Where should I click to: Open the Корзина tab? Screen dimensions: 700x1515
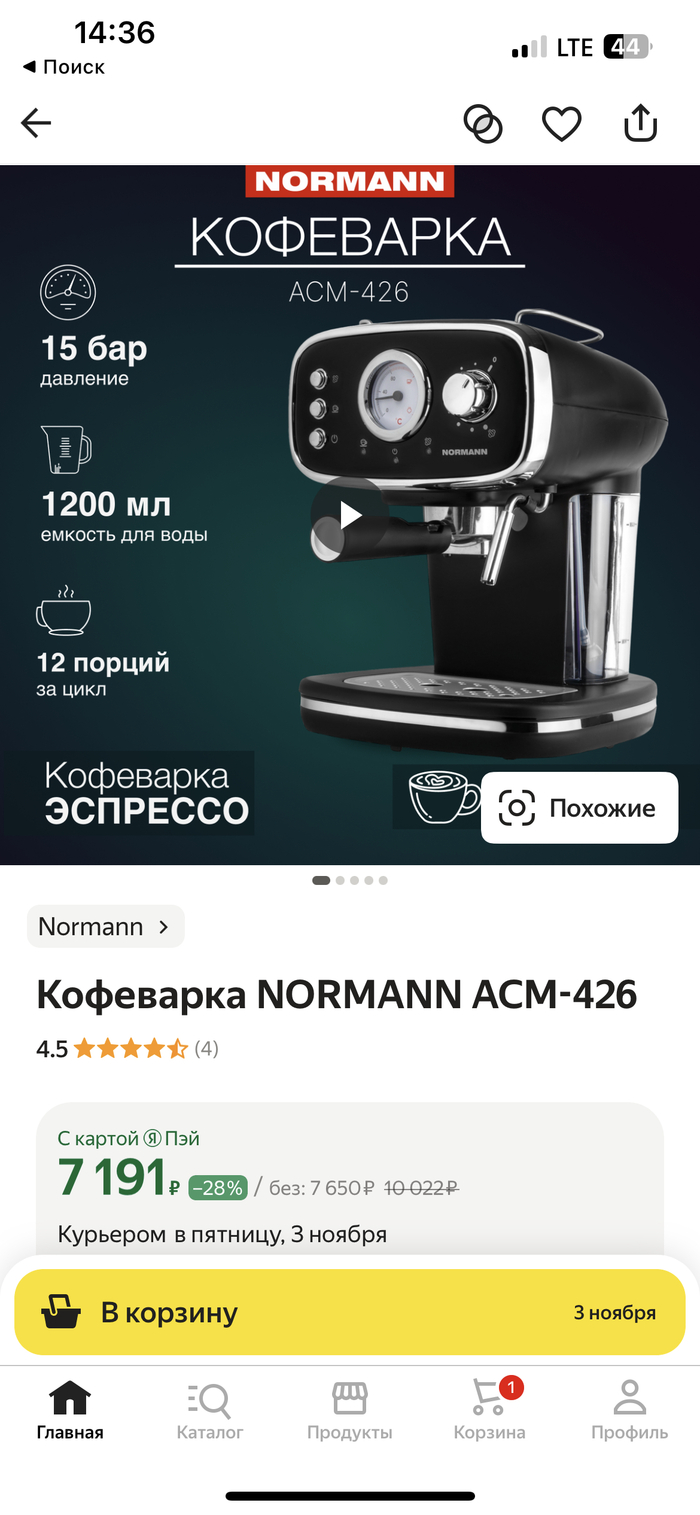[x=489, y=1410]
